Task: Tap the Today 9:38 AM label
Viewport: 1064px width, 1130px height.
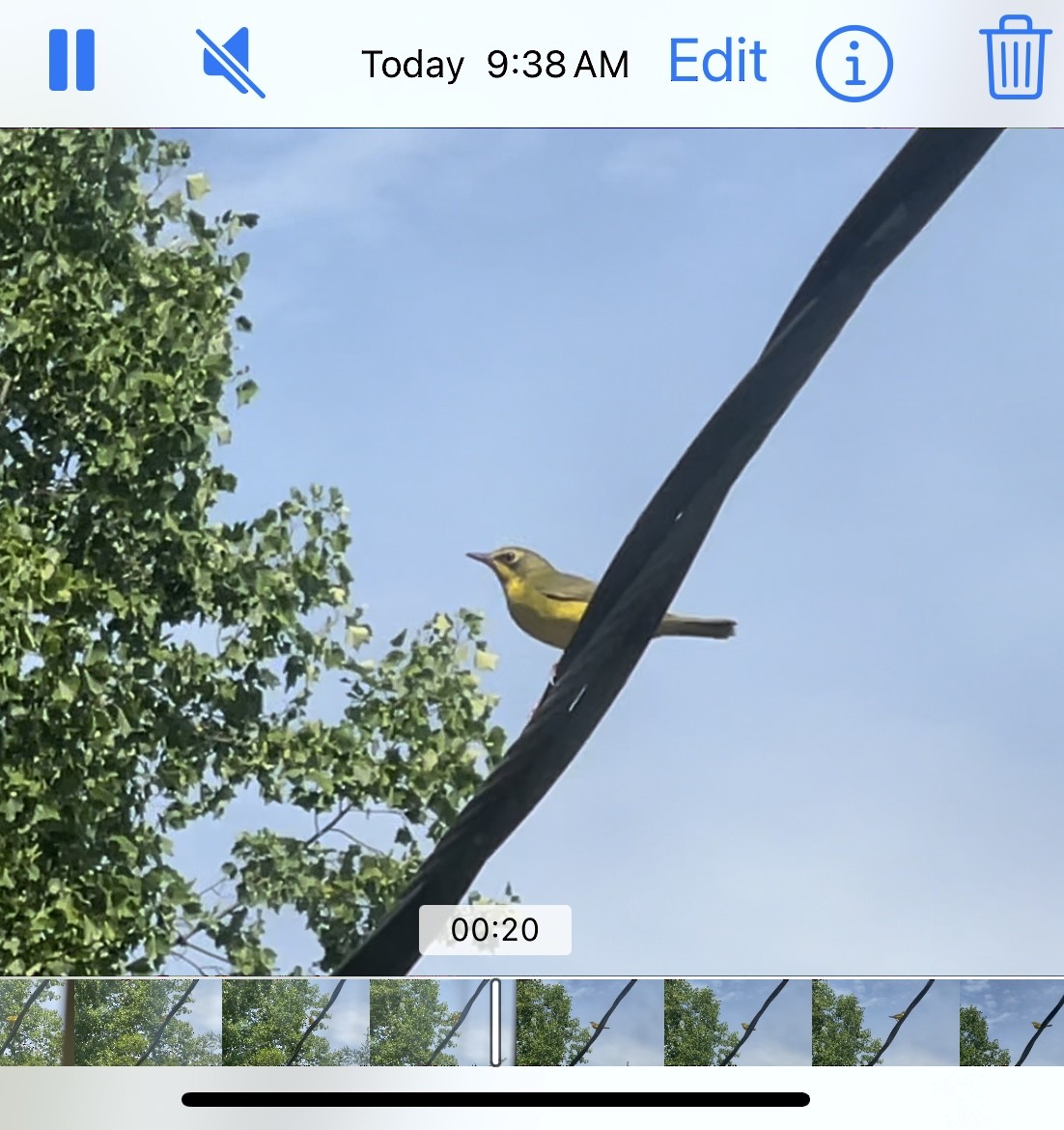Action: 496,65
